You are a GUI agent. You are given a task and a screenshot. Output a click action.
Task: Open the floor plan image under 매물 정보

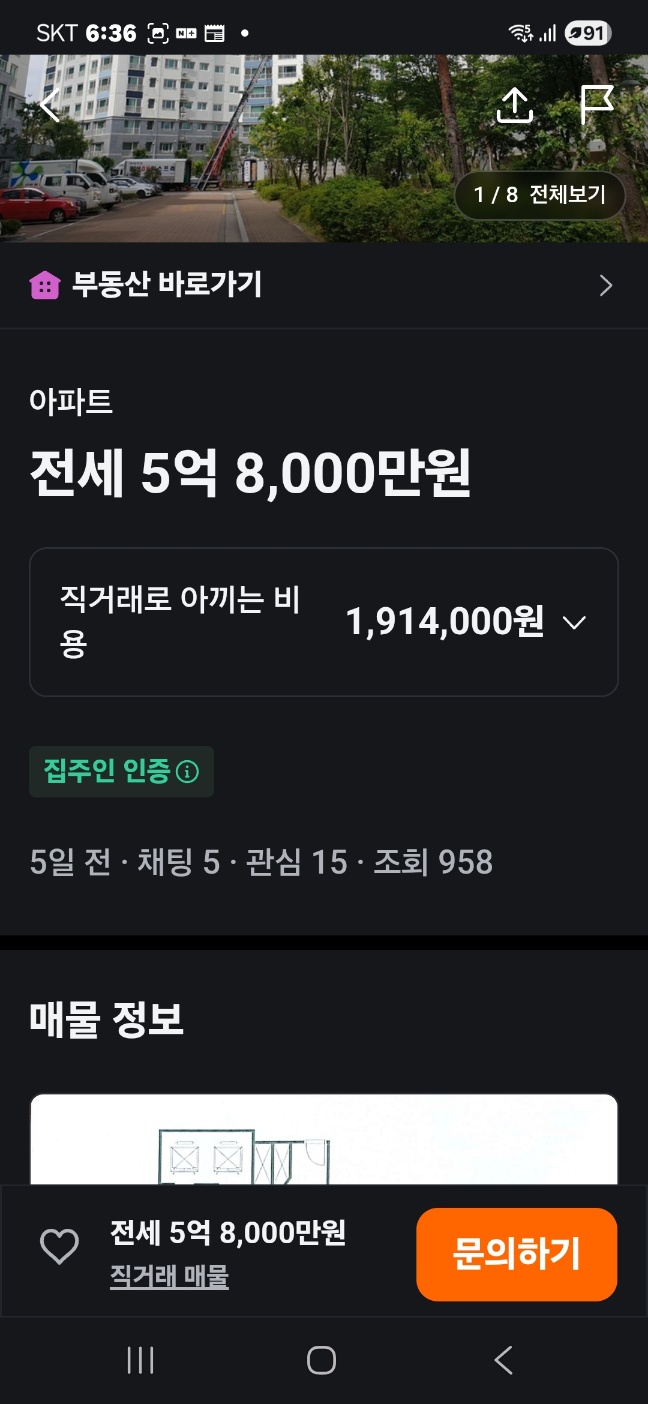pyautogui.click(x=324, y=1140)
